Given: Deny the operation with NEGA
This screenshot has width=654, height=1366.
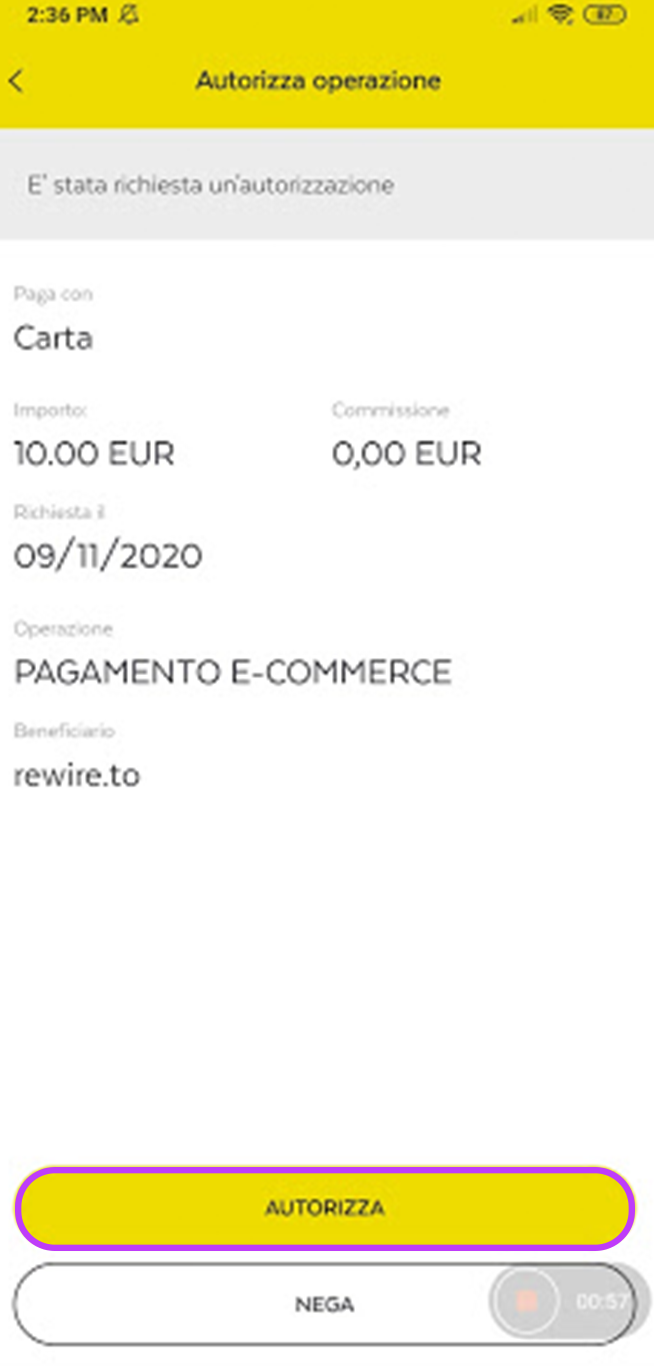Looking at the screenshot, I should (x=300, y=1304).
